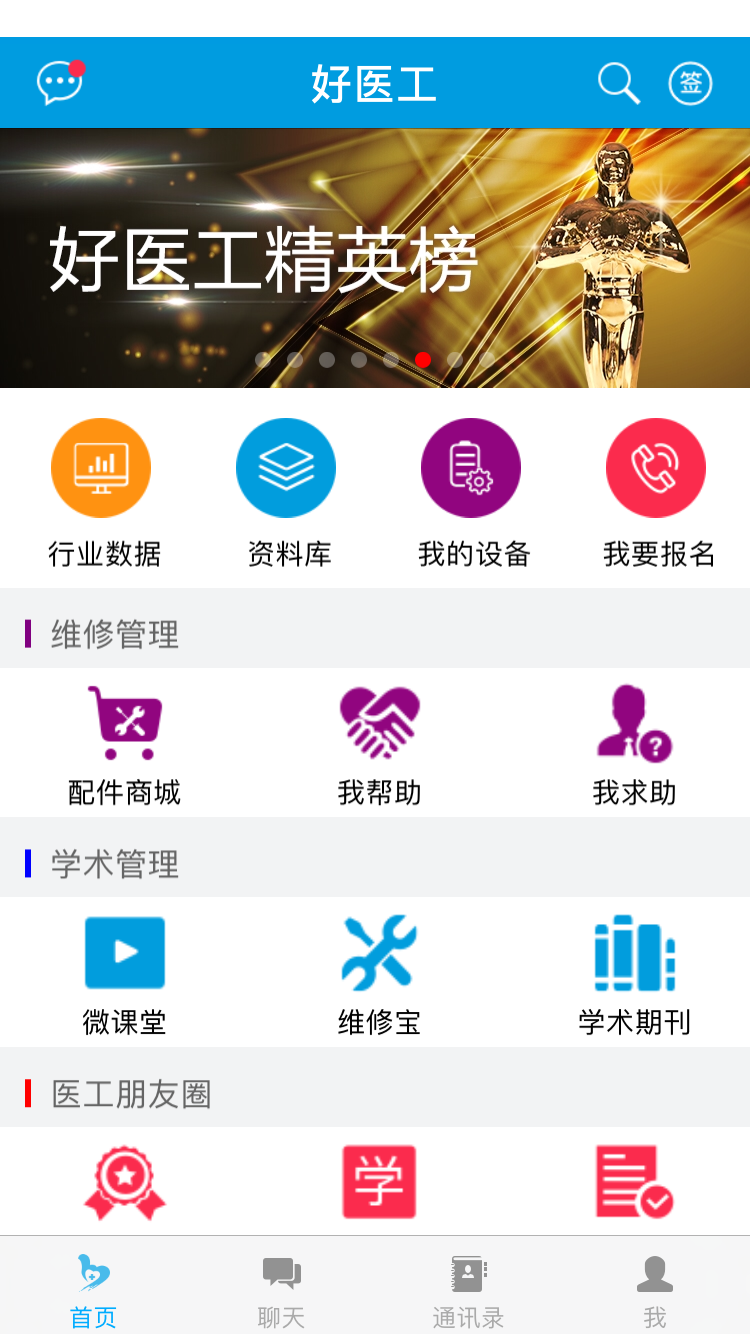Screen dimensions: 750x1334
Task: Open 维修宝
Action: click(379, 974)
